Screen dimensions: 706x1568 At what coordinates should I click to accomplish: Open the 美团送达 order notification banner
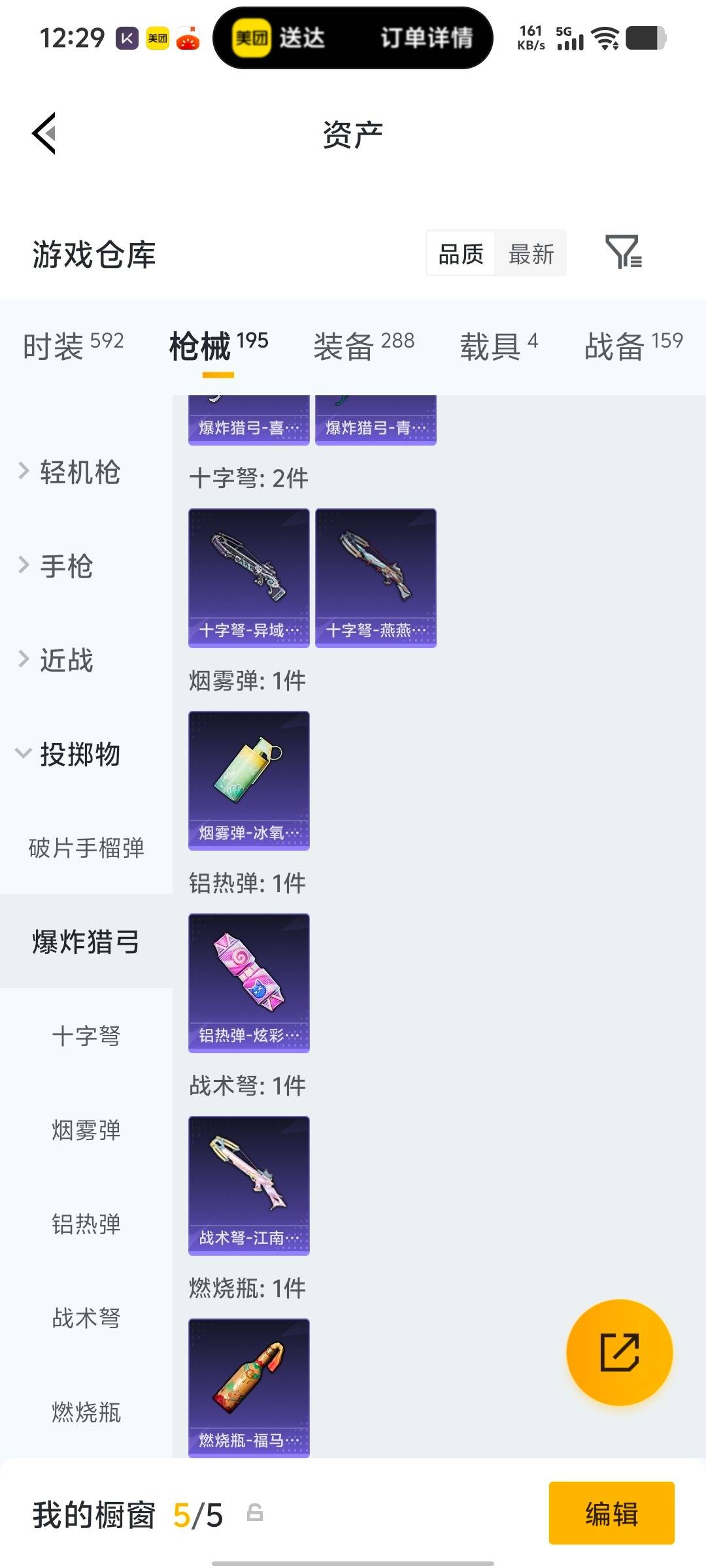(353, 38)
